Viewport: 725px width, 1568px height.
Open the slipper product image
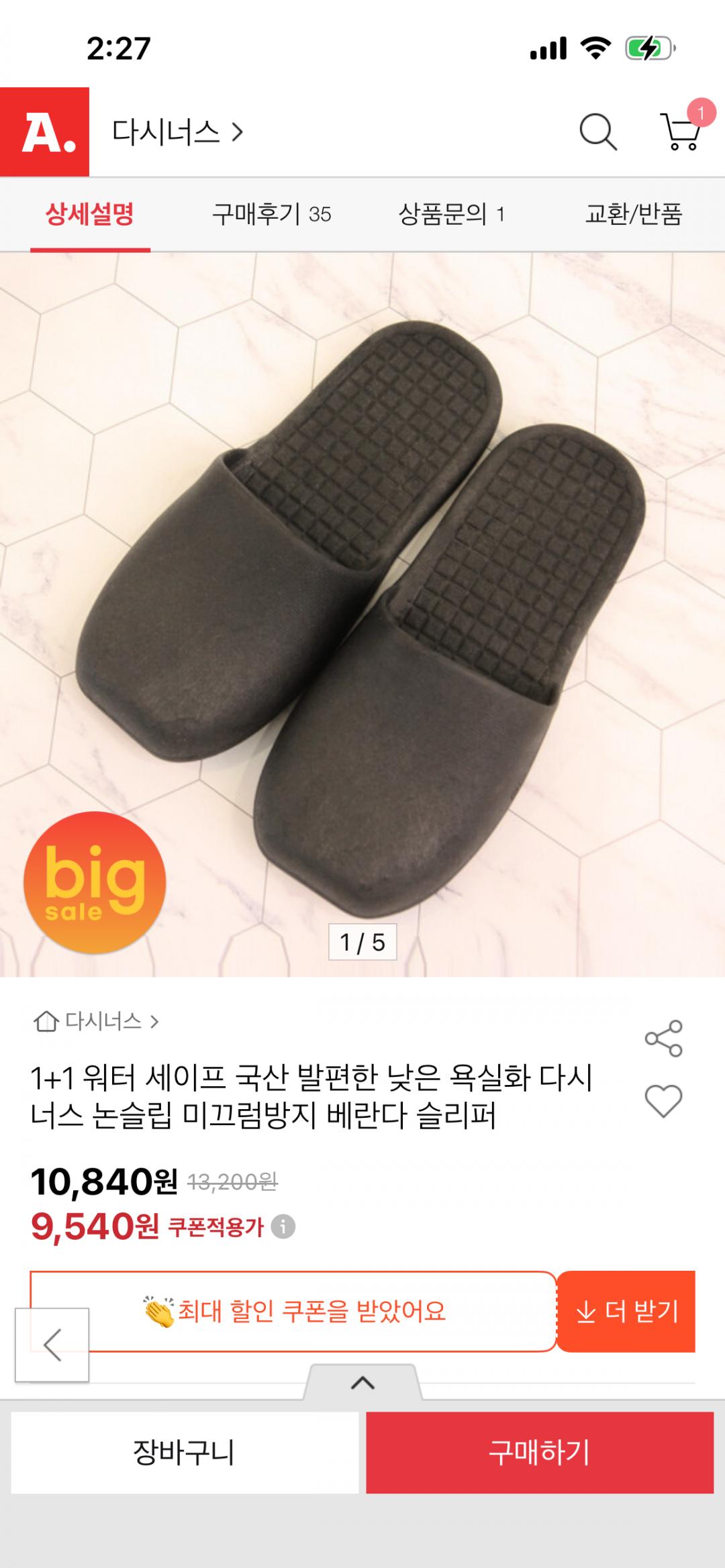click(x=362, y=604)
